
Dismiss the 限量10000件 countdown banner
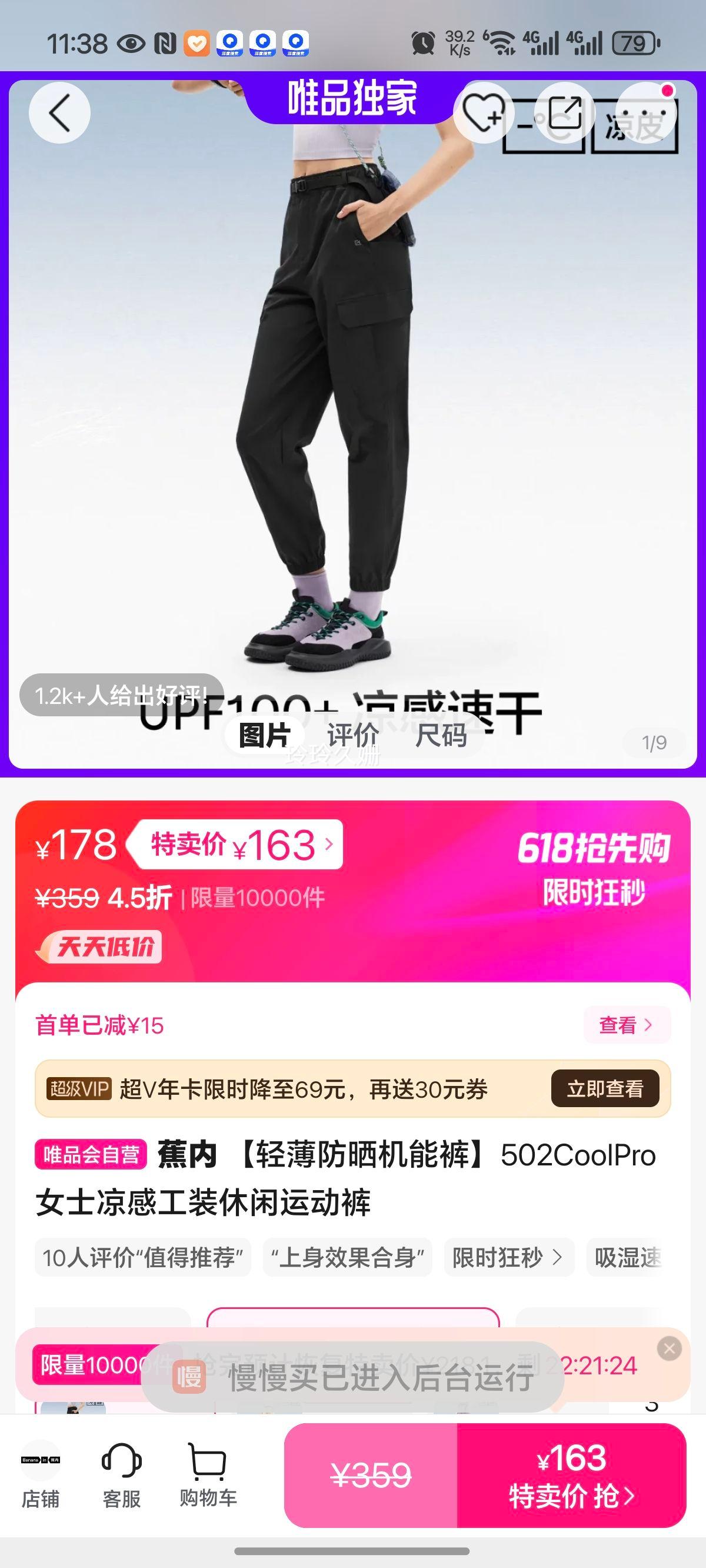[669, 1349]
